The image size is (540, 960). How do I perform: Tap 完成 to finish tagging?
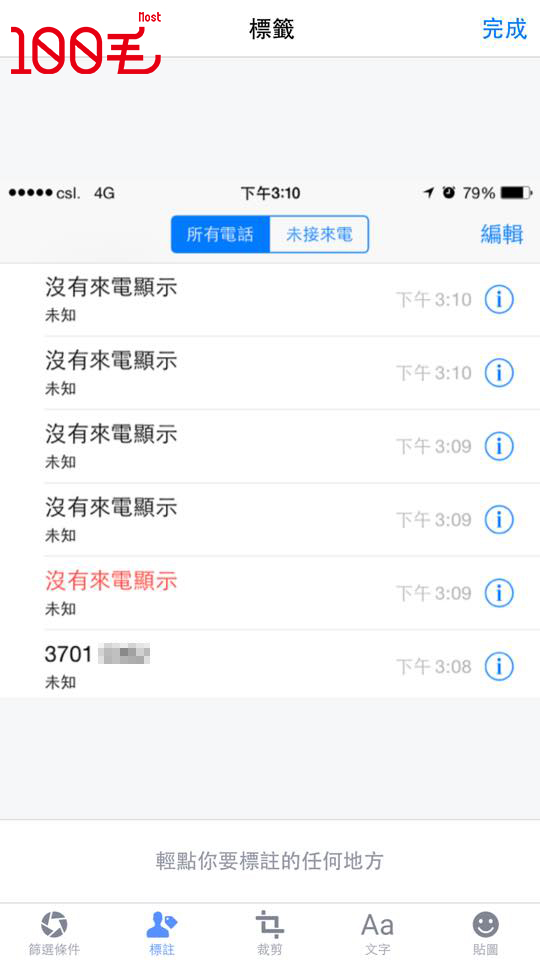(x=504, y=29)
